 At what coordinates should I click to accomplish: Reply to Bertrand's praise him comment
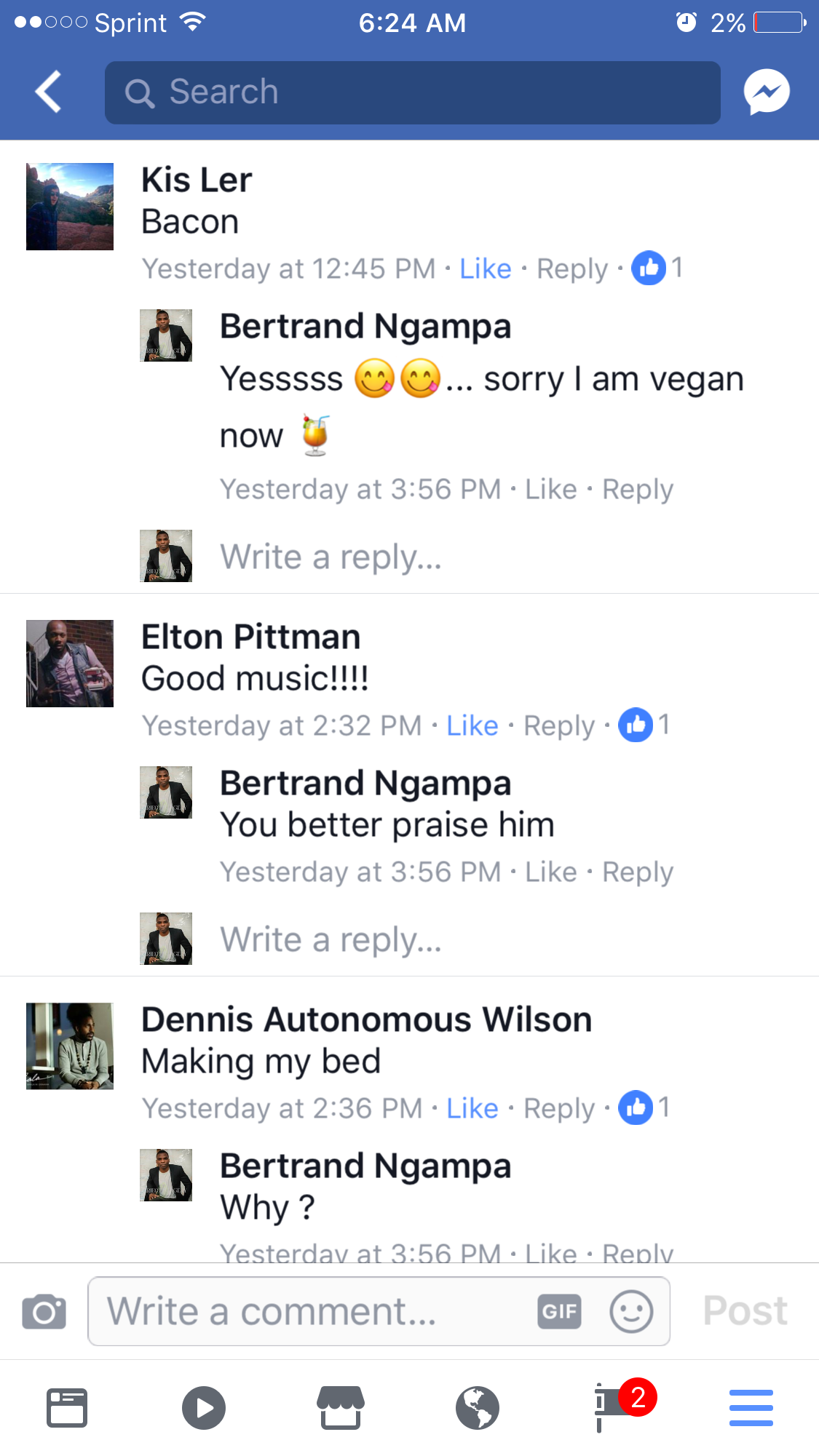[638, 872]
